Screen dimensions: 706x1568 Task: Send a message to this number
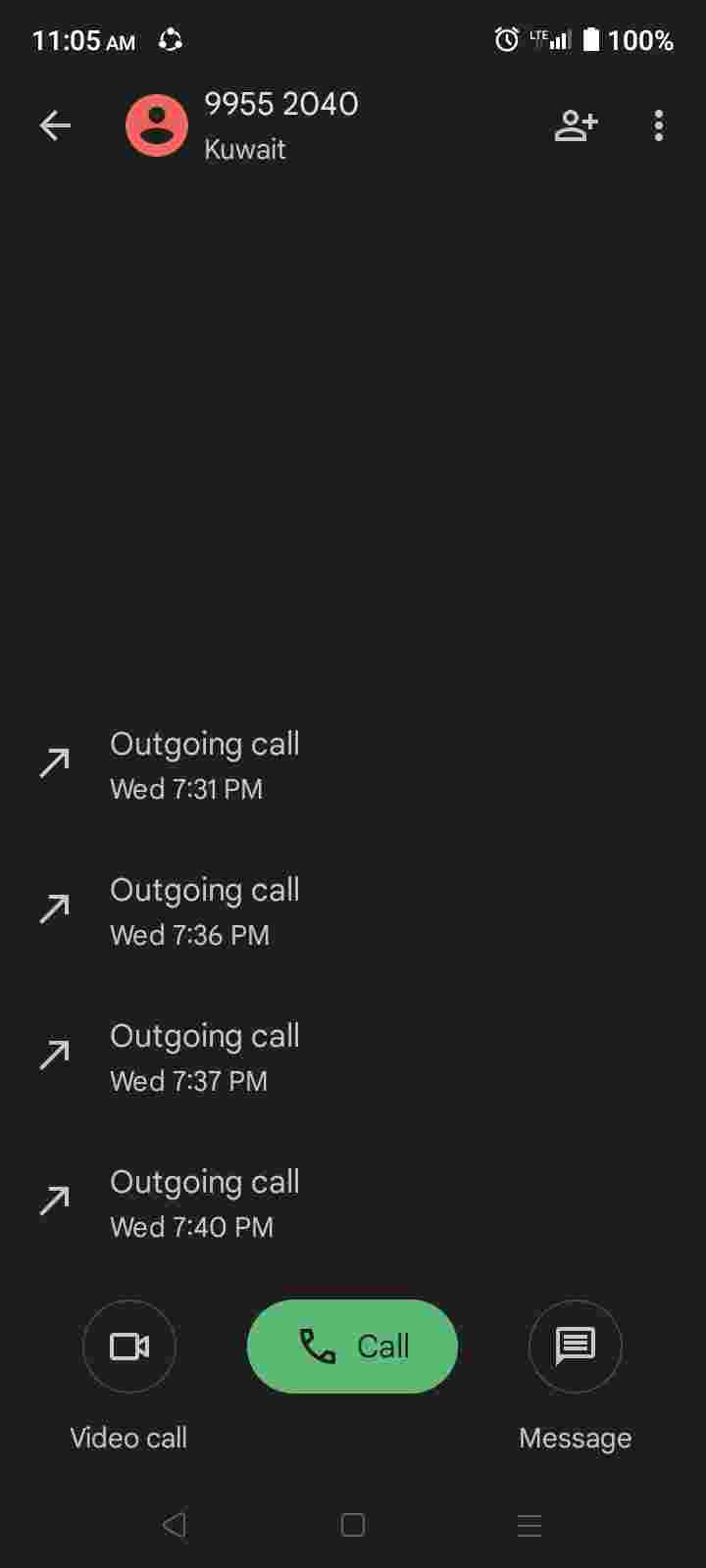(x=576, y=1347)
